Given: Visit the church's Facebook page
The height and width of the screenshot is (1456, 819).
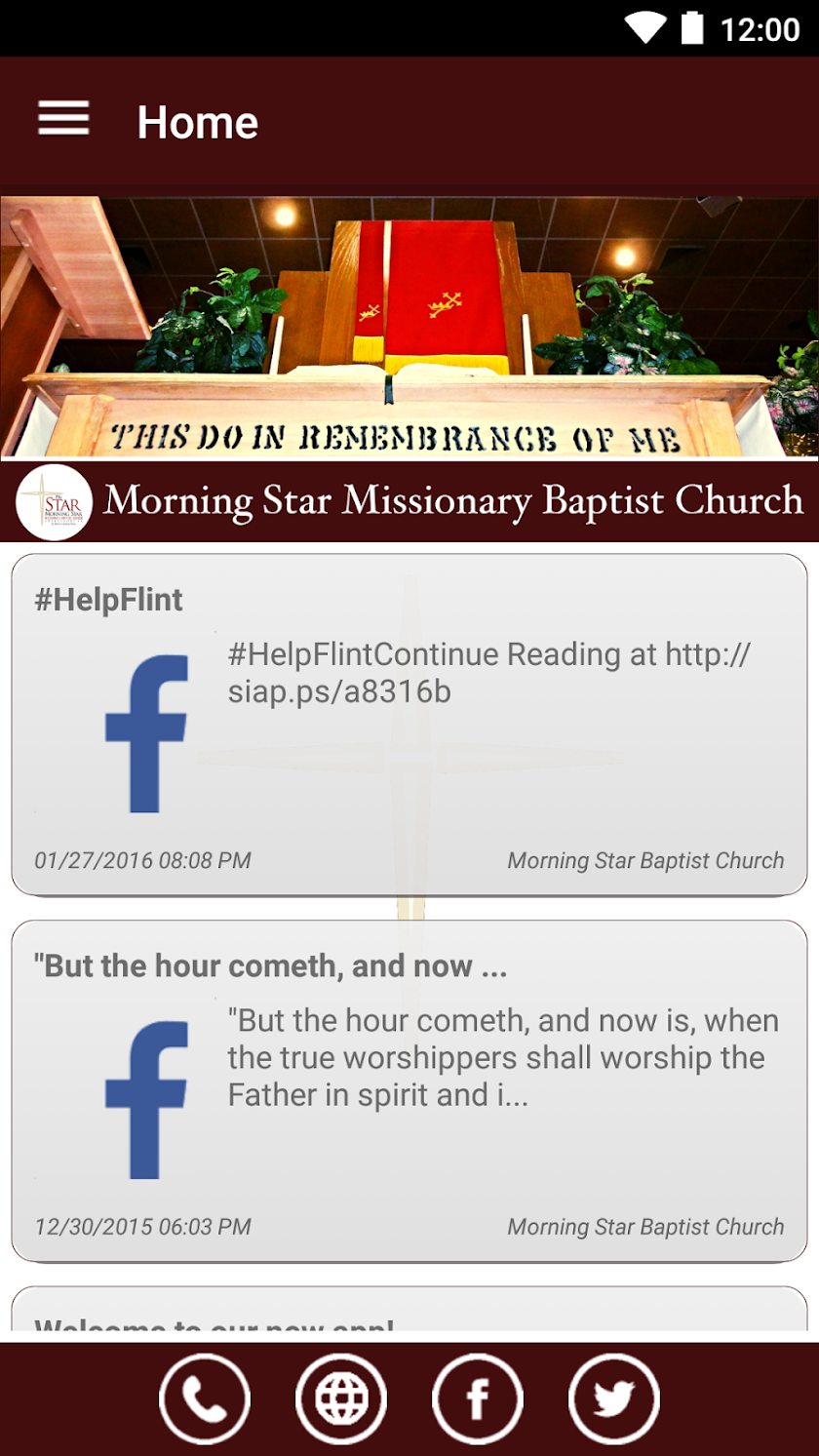Looking at the screenshot, I should (x=478, y=1399).
